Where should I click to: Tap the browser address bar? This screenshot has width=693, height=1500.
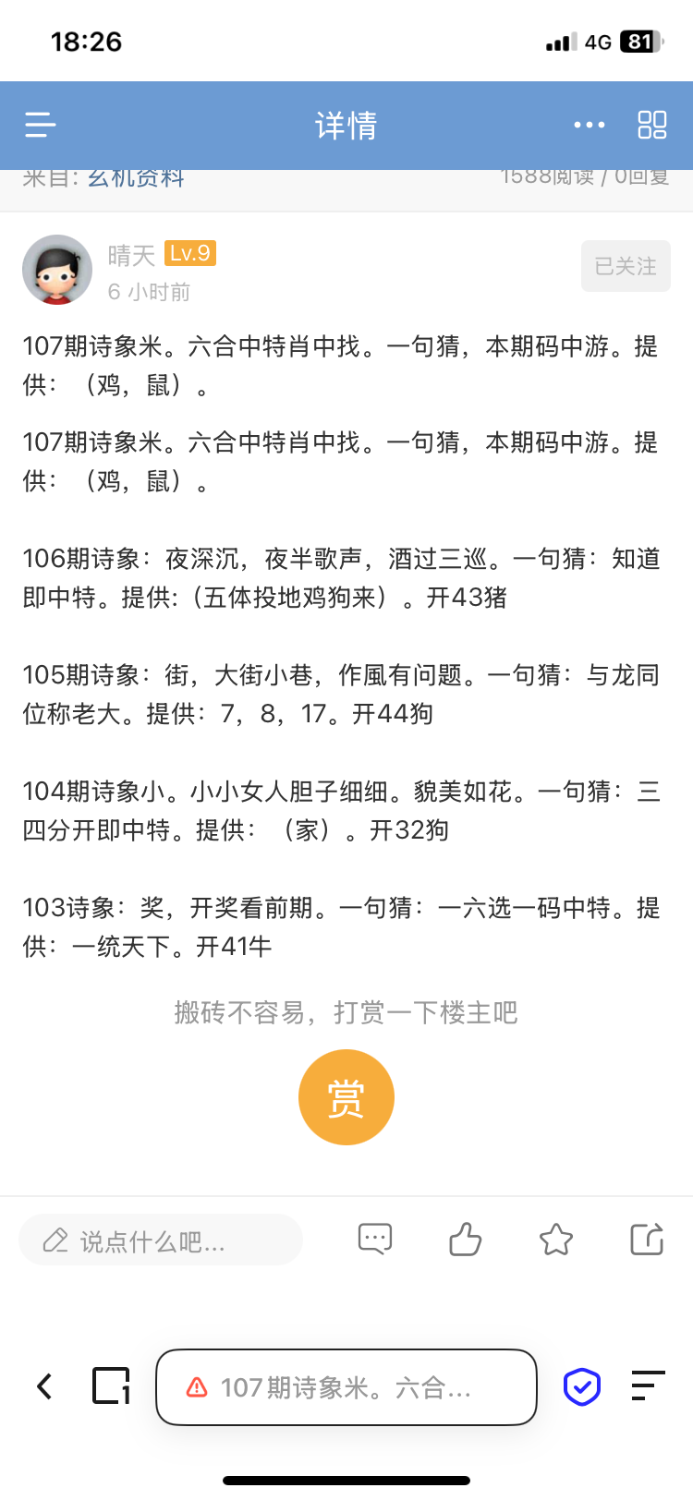coord(346,1387)
